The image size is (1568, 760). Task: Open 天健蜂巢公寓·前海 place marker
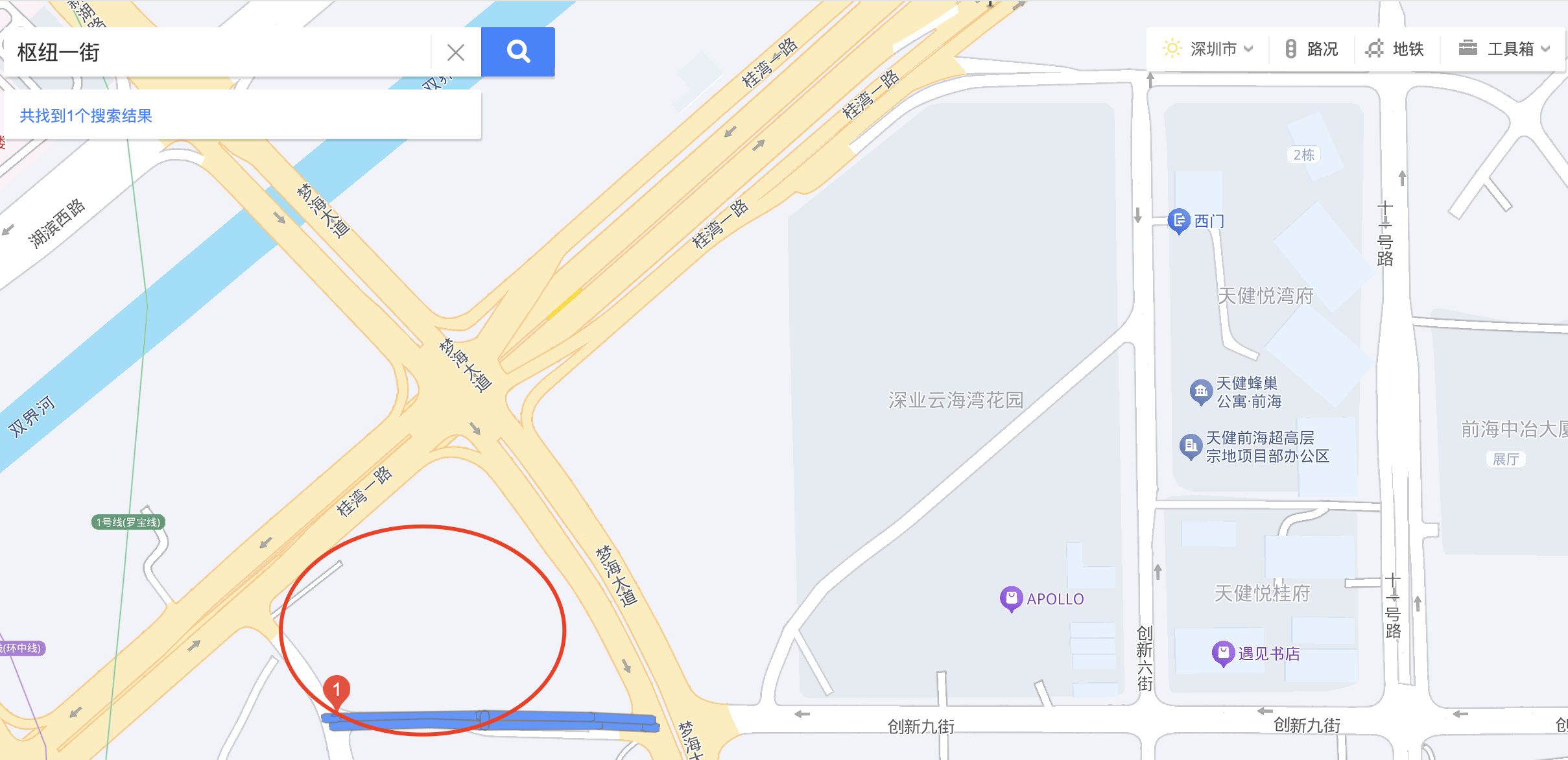point(1201,391)
